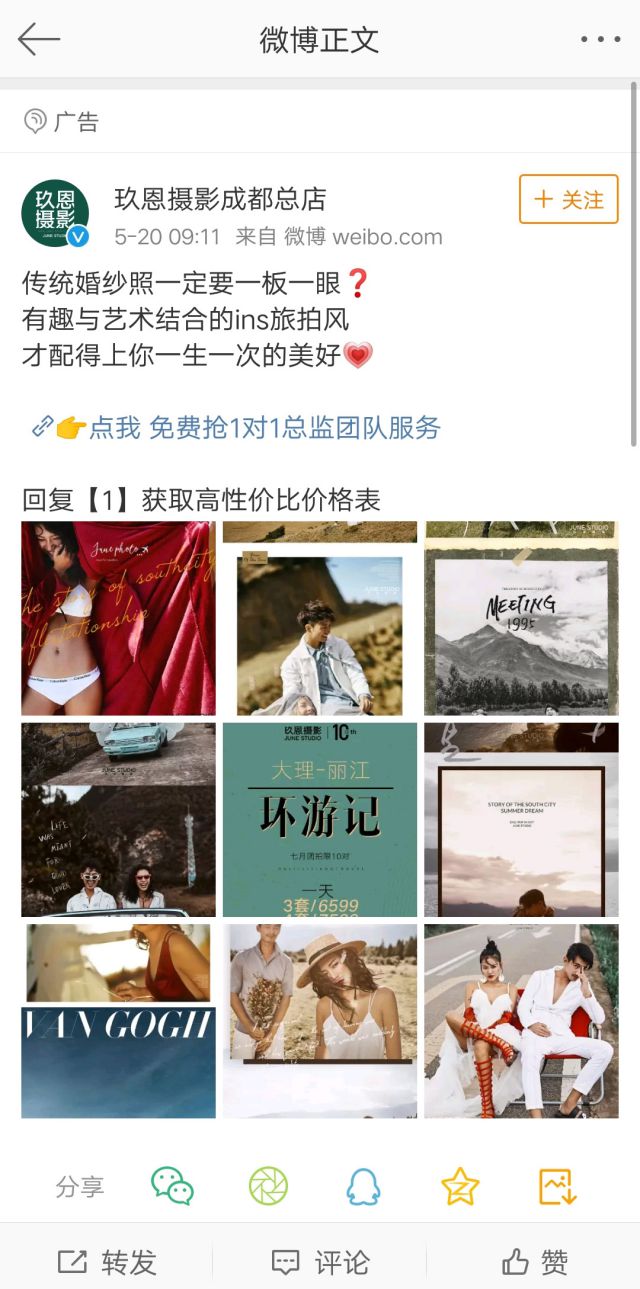The width and height of the screenshot is (640, 1289).
Task: View the red fabric swimsuit photo
Action: click(x=118, y=618)
